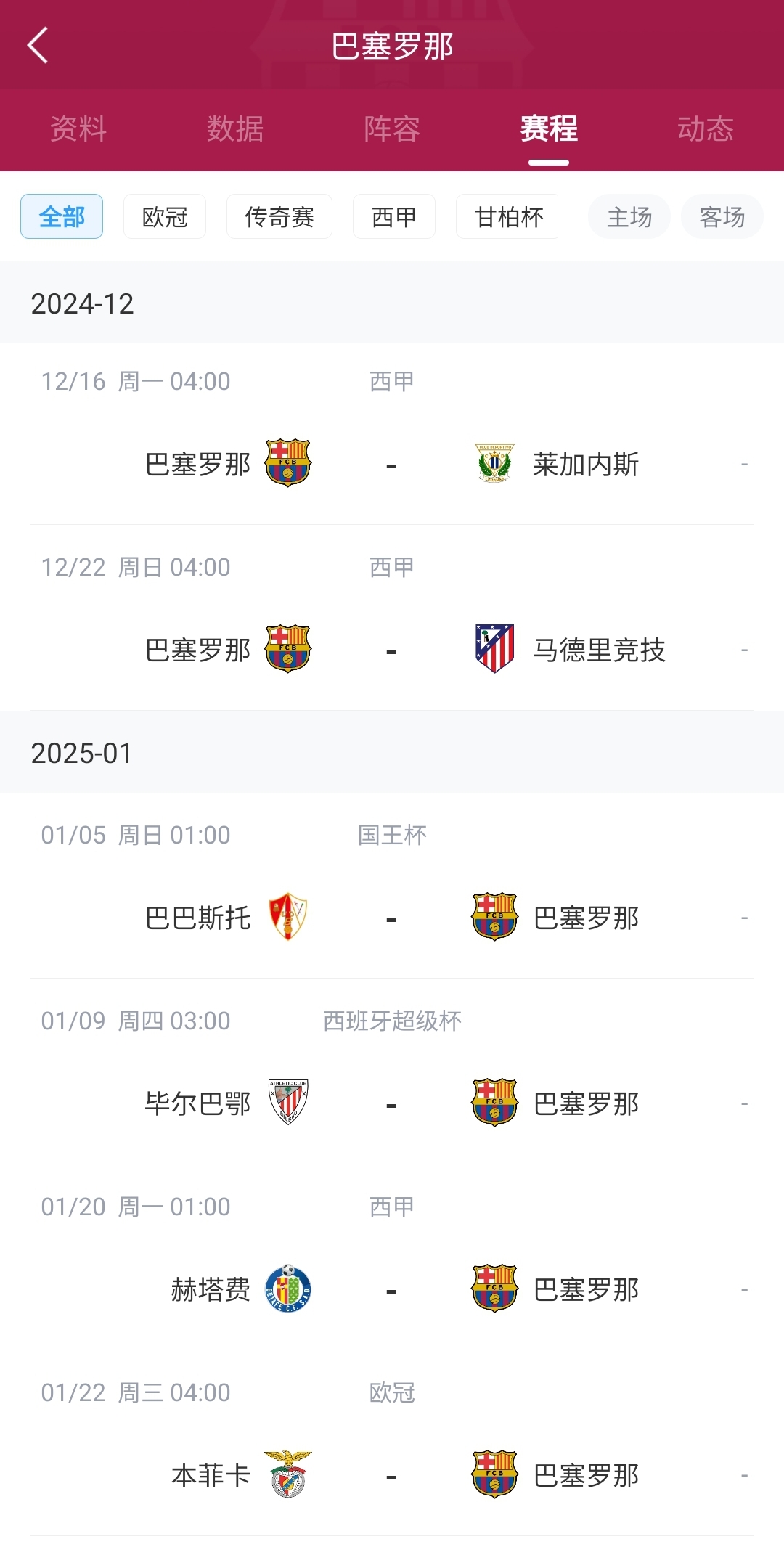View the 赫塔费 vs 巴塞罗那 match
The image size is (784, 1547).
[x=392, y=1289]
